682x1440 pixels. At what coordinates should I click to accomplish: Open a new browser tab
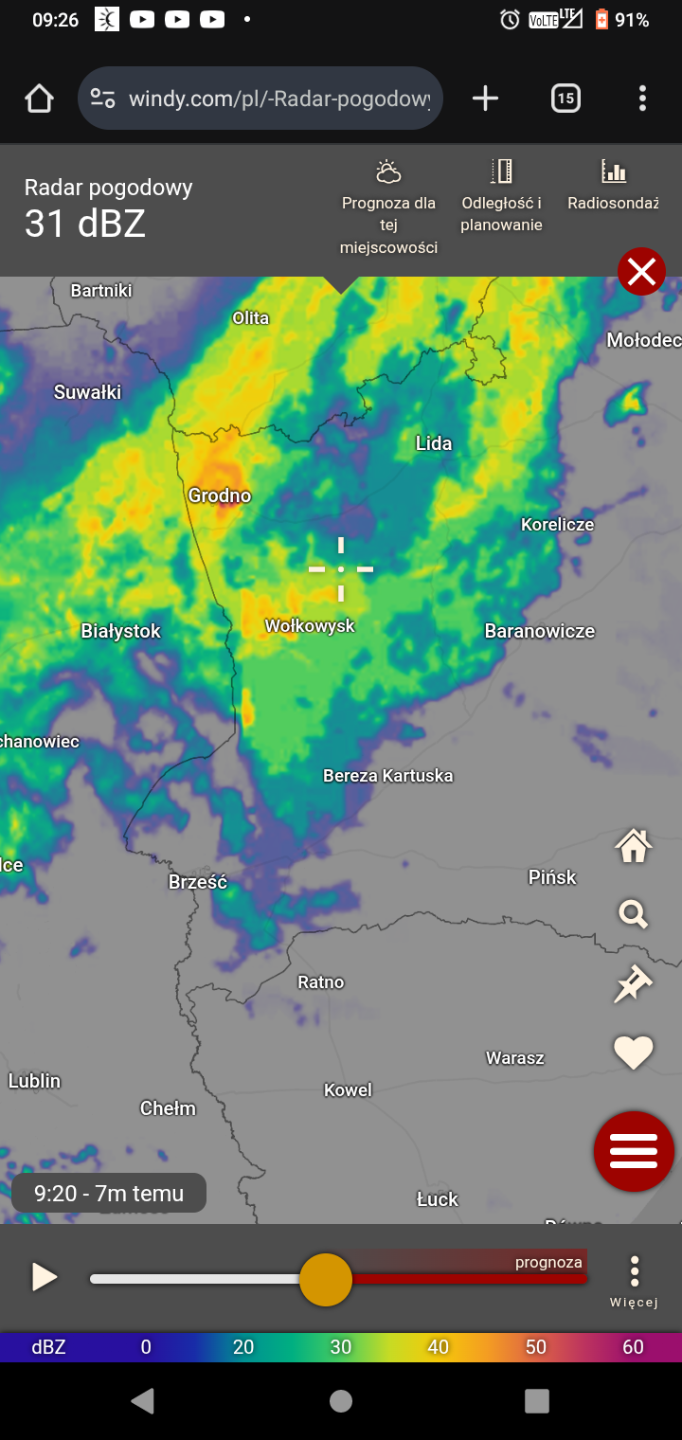[x=485, y=98]
